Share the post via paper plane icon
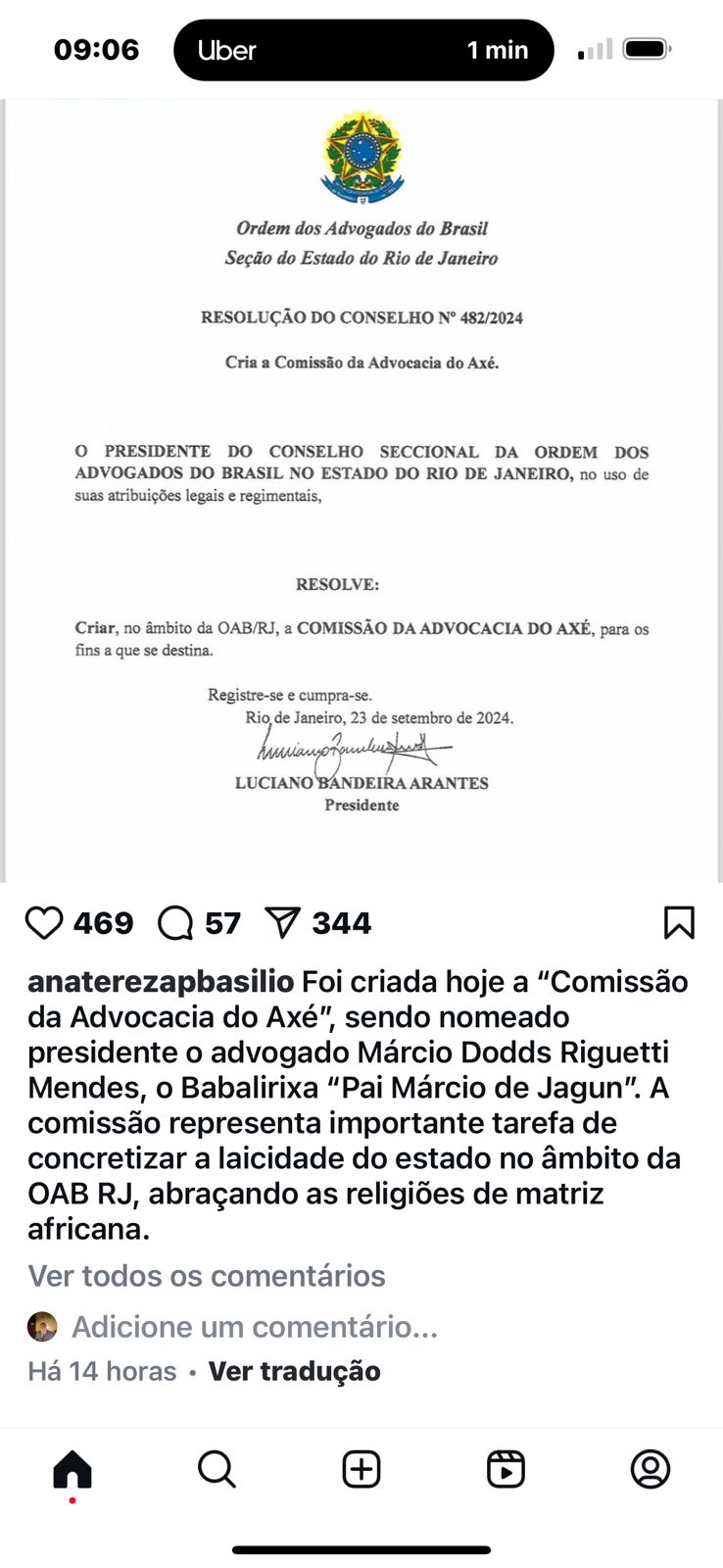Screen dimensions: 723x1568 [282, 923]
